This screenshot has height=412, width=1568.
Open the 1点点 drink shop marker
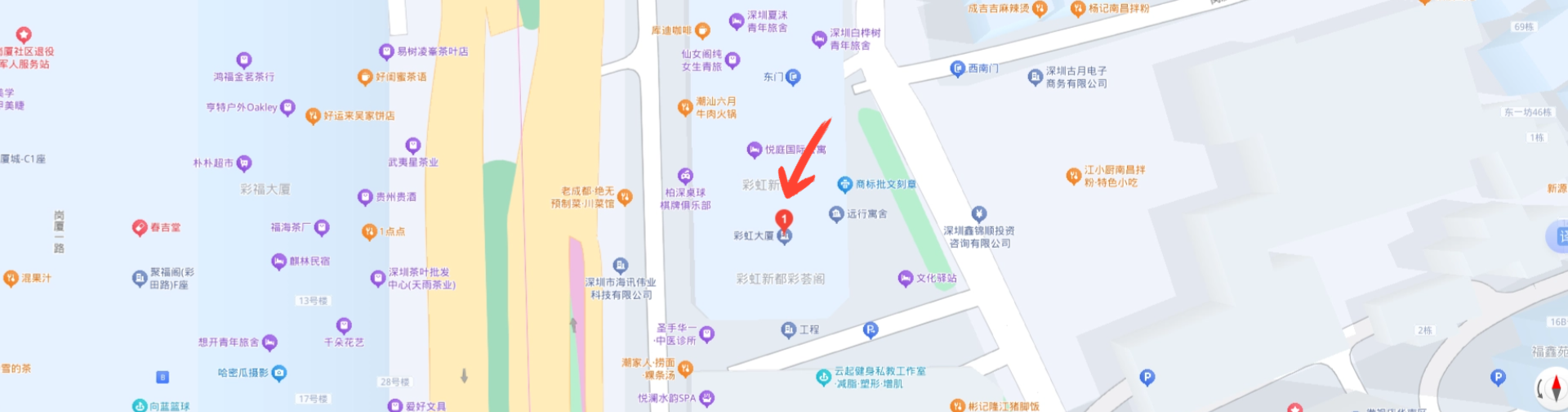tap(369, 232)
